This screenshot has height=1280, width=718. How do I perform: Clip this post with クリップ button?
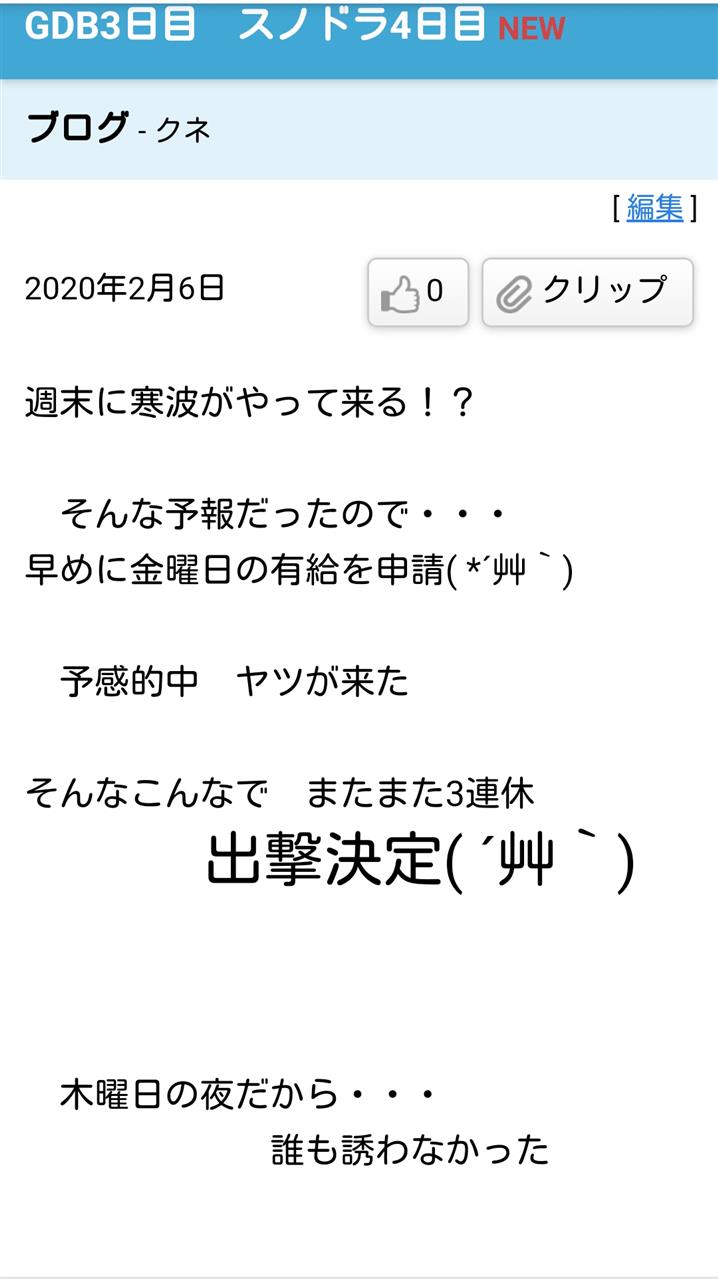click(x=587, y=292)
